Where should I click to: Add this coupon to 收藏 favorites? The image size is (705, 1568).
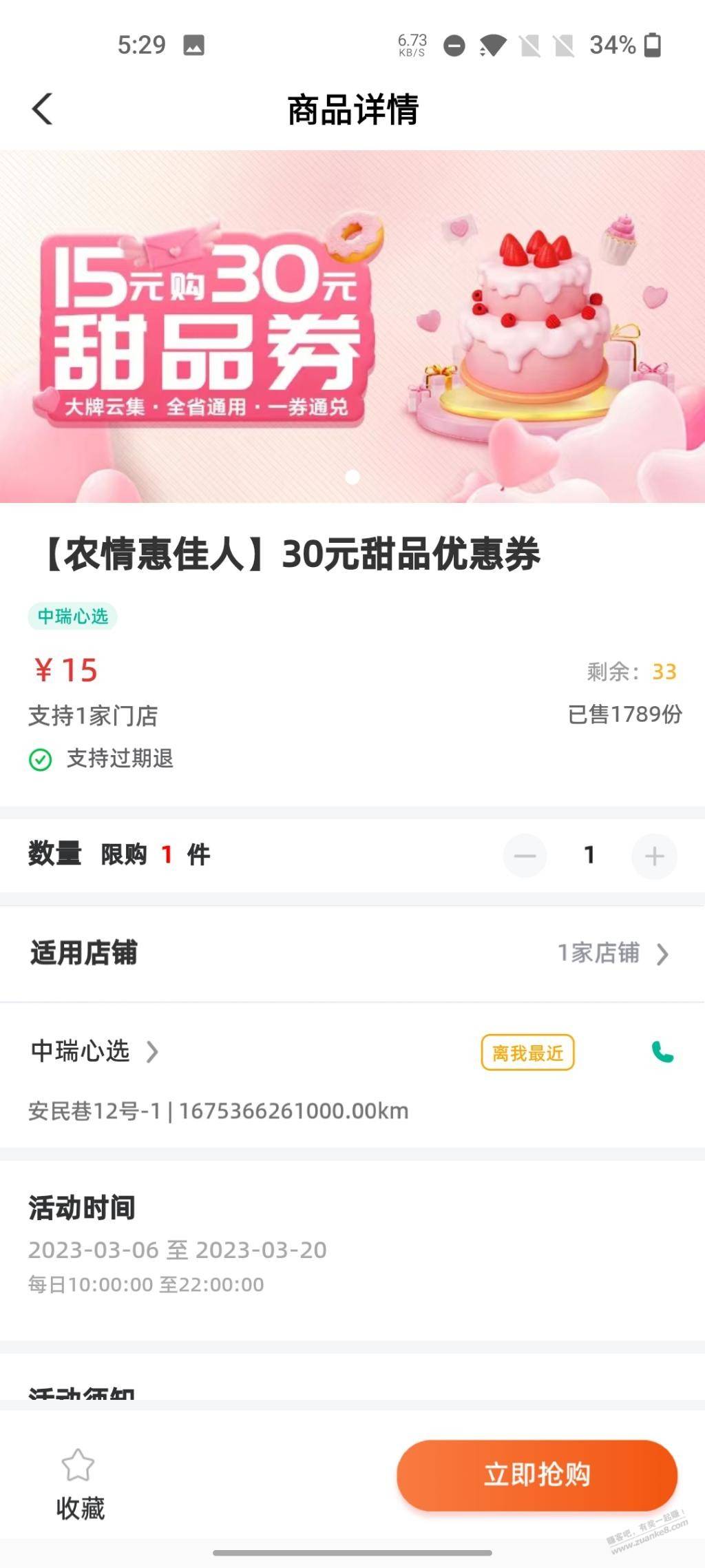point(79,1483)
